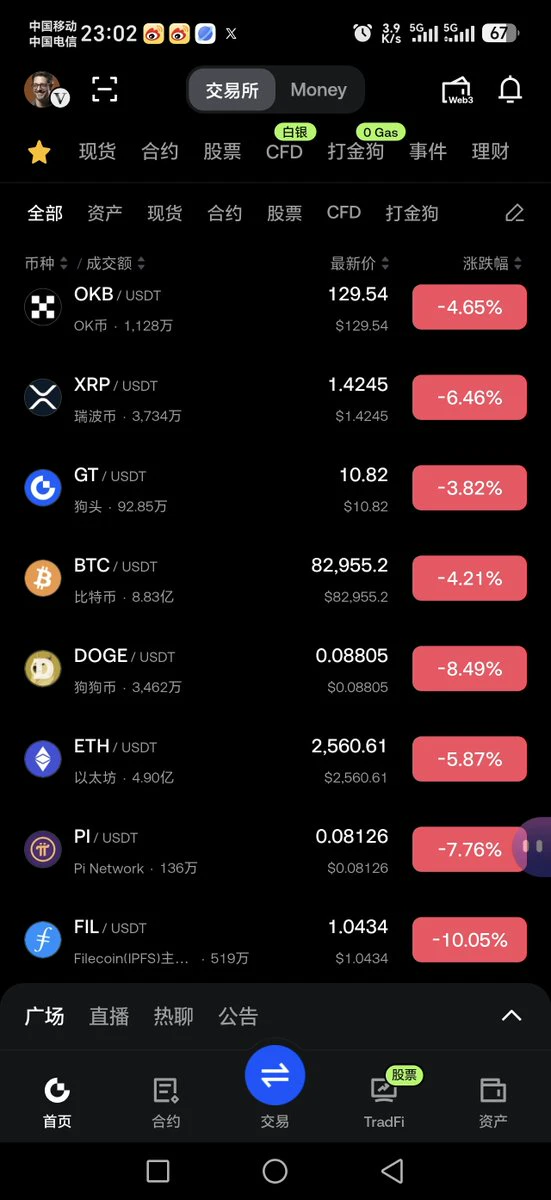Open the Web3 wallet icon
This screenshot has width=551, height=1200.
click(458, 90)
